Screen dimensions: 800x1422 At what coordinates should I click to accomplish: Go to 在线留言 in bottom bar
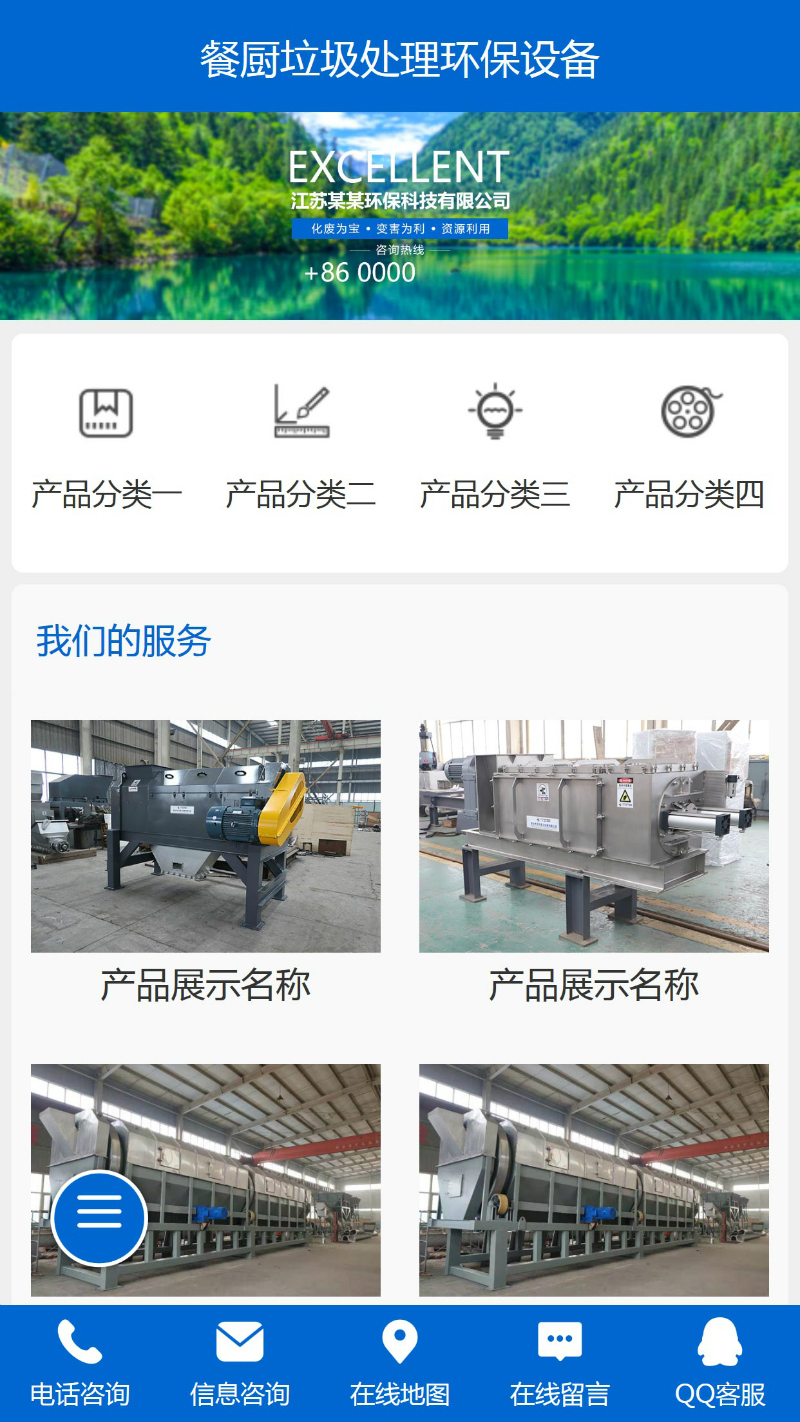(560, 1363)
